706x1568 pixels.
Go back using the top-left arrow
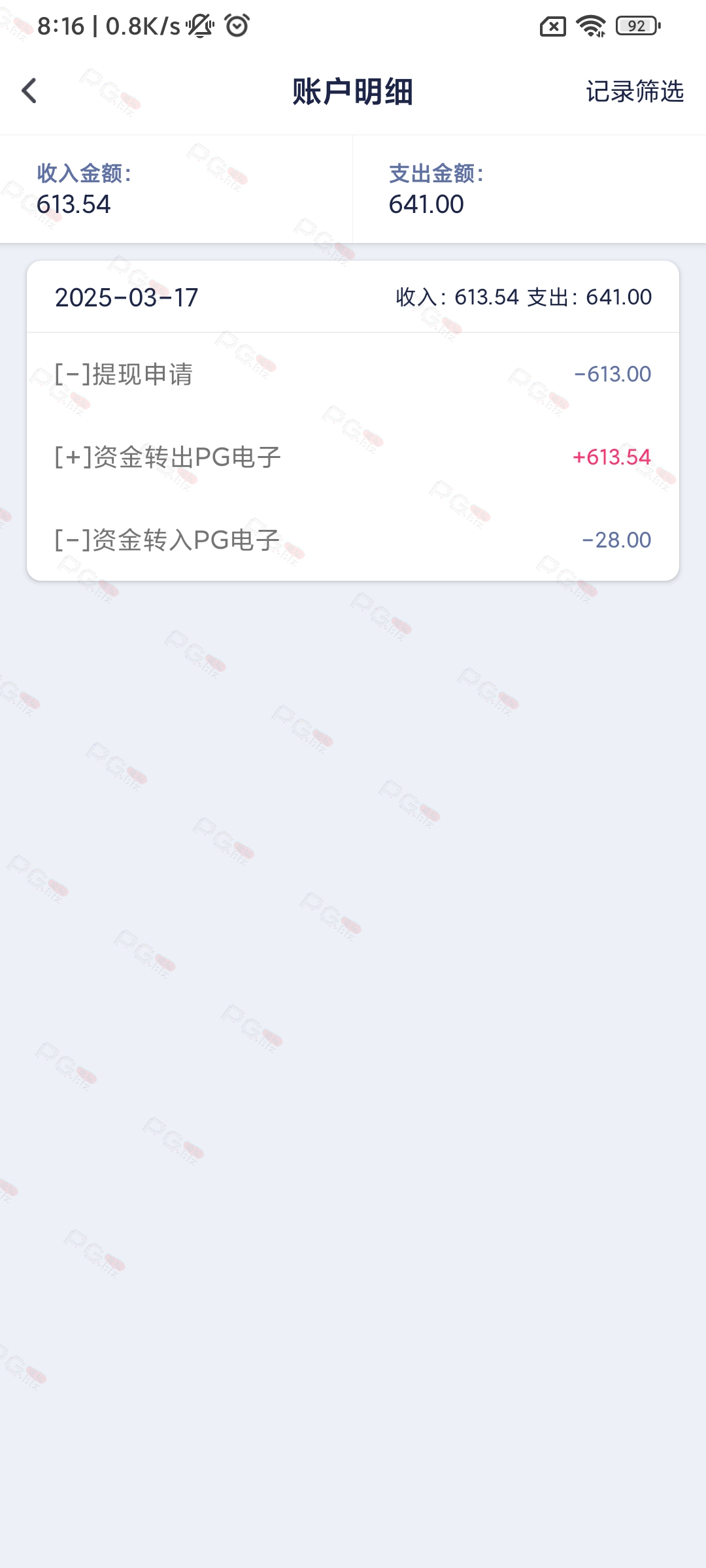29,91
